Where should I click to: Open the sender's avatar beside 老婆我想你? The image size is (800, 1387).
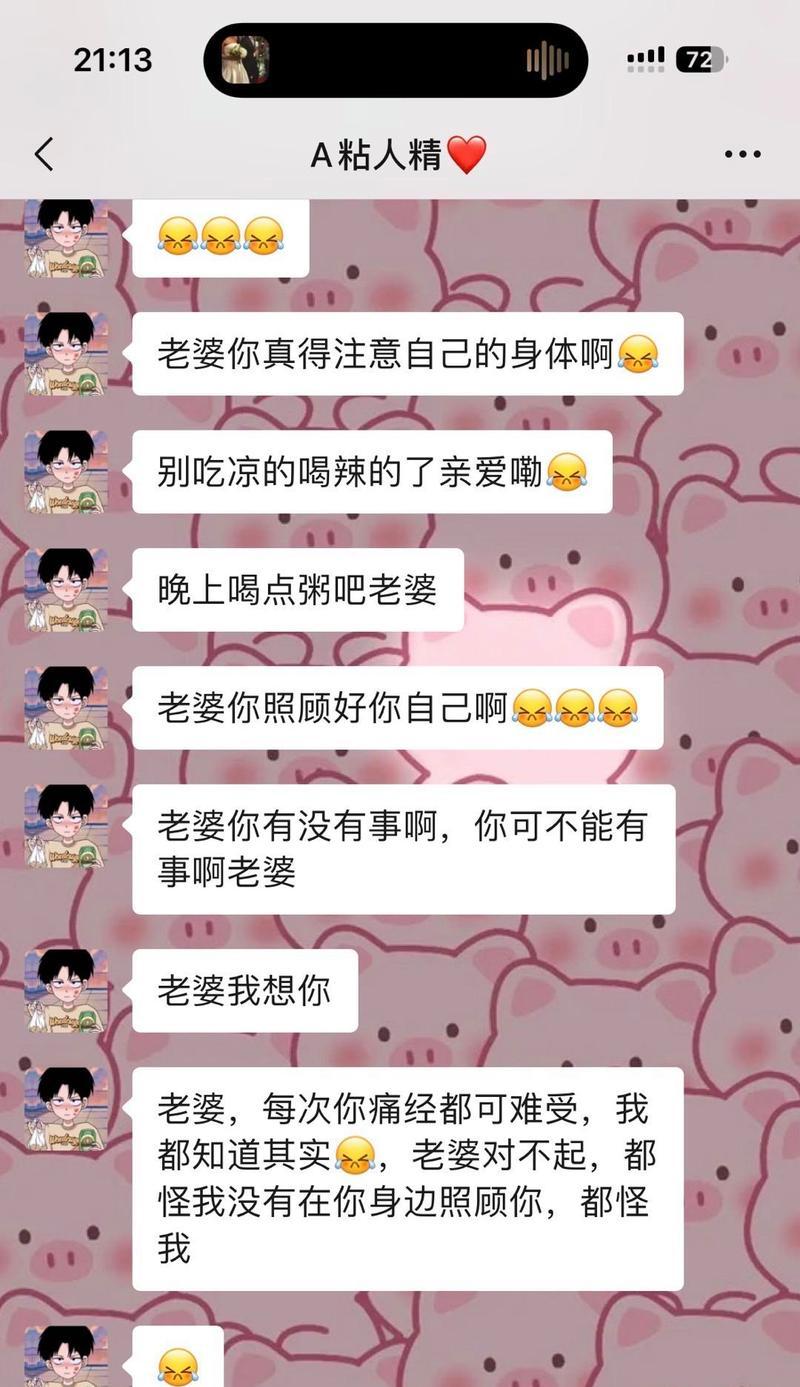point(66,990)
